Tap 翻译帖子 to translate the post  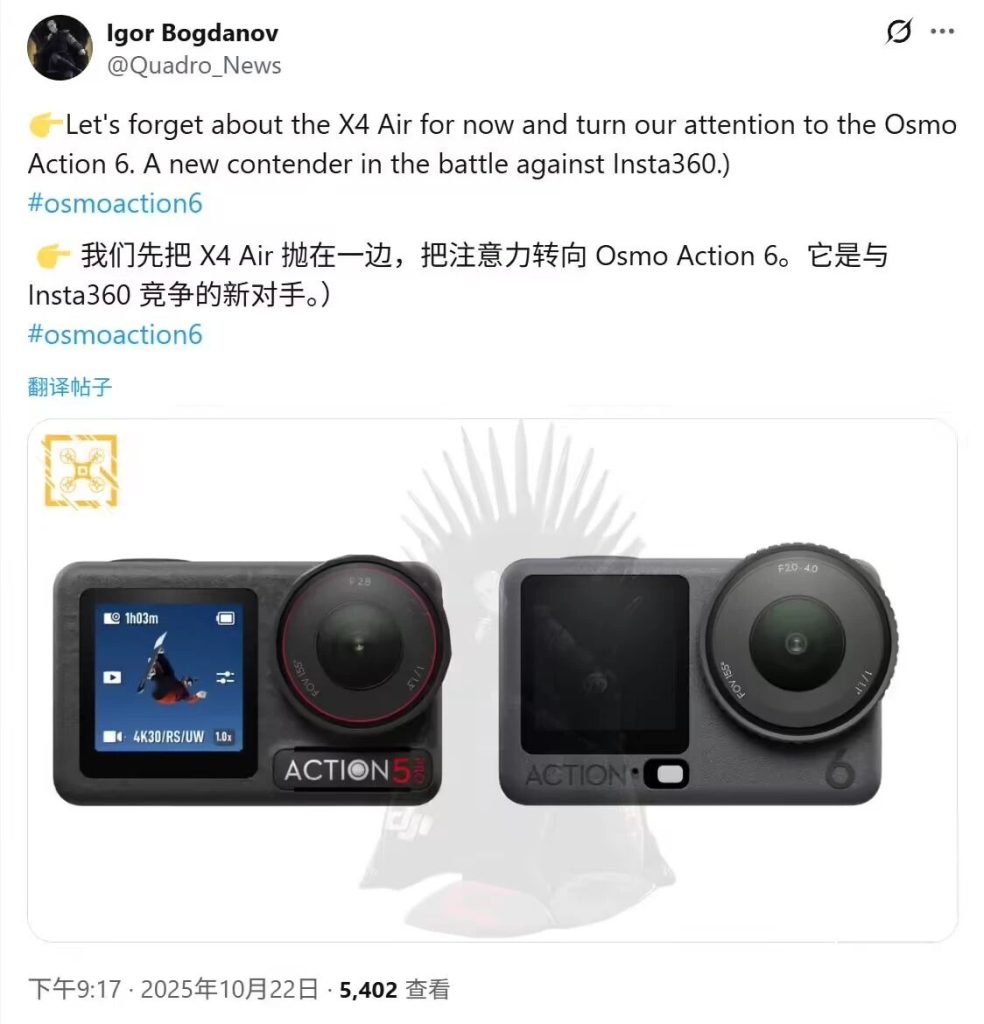point(70,387)
